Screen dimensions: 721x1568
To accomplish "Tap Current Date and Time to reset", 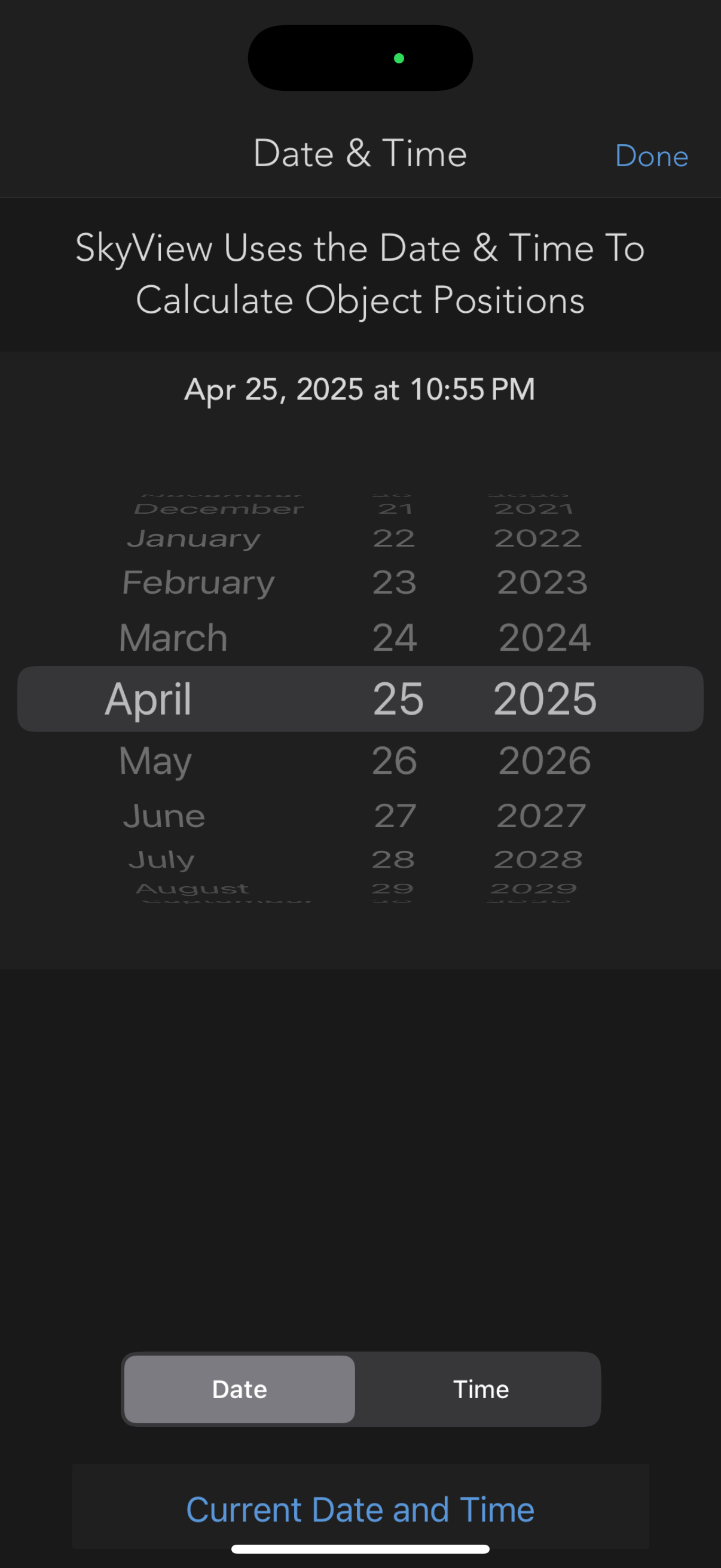I will 360,1508.
